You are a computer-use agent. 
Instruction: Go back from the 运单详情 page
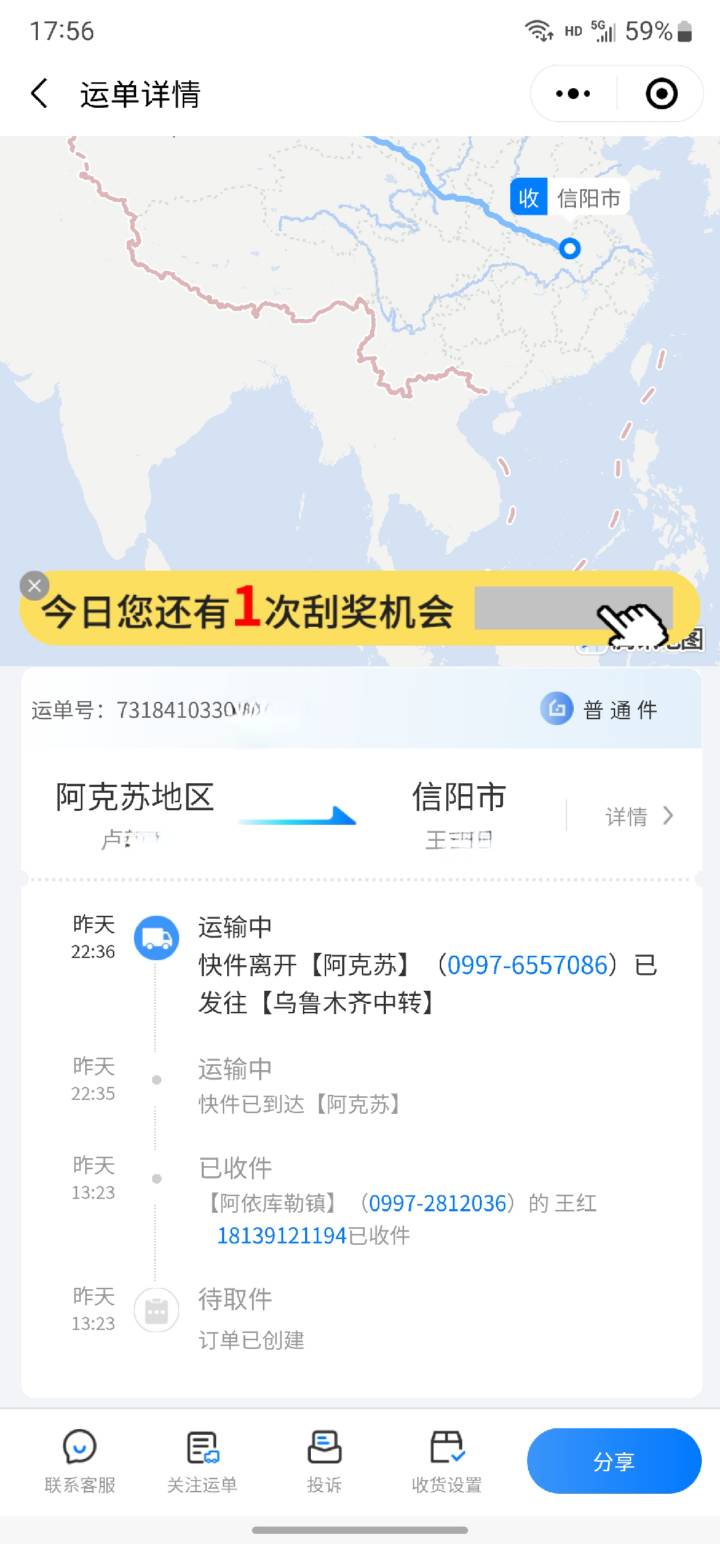pyautogui.click(x=39, y=94)
